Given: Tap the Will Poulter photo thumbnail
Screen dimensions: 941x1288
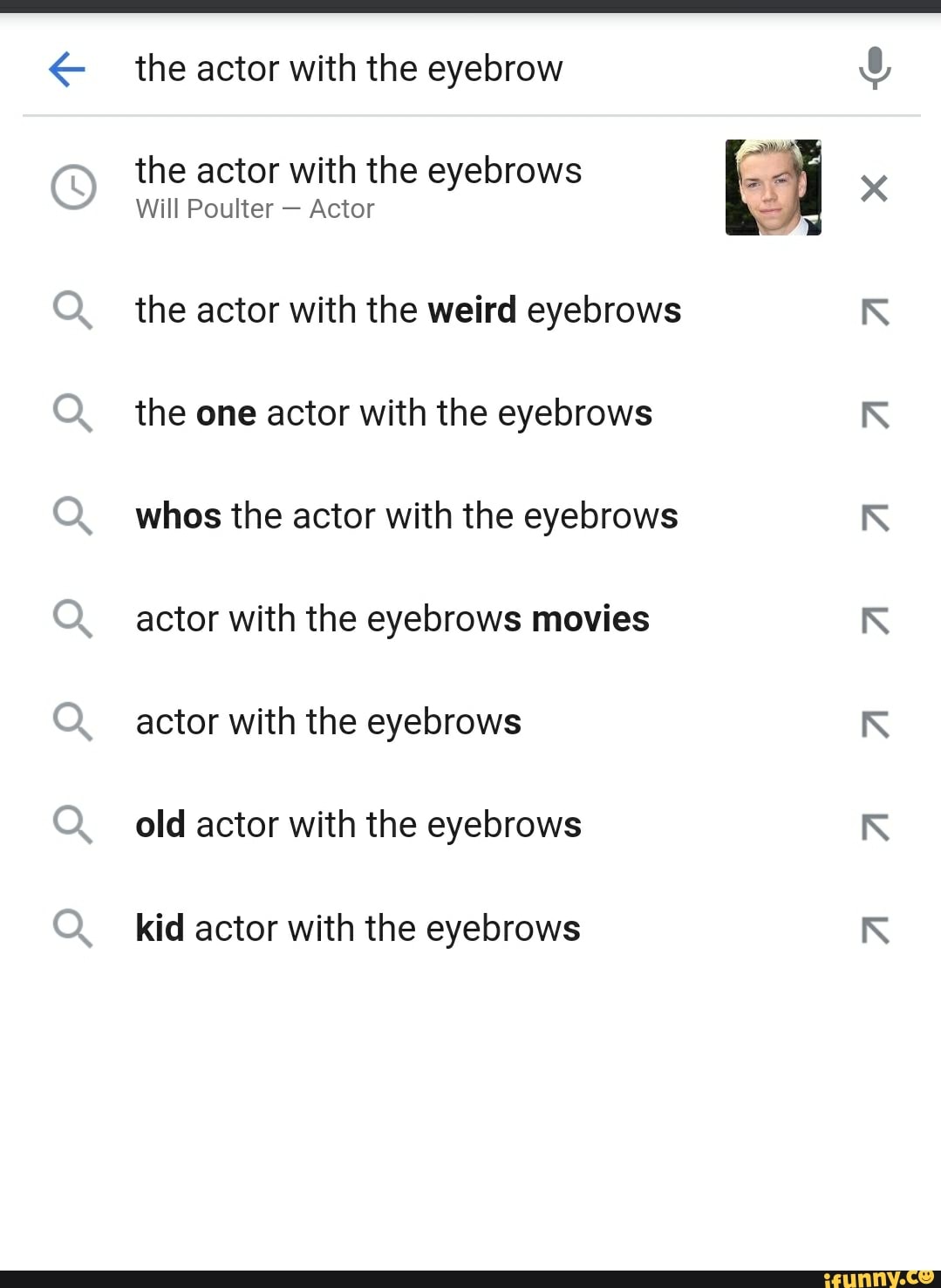Looking at the screenshot, I should tap(774, 187).
